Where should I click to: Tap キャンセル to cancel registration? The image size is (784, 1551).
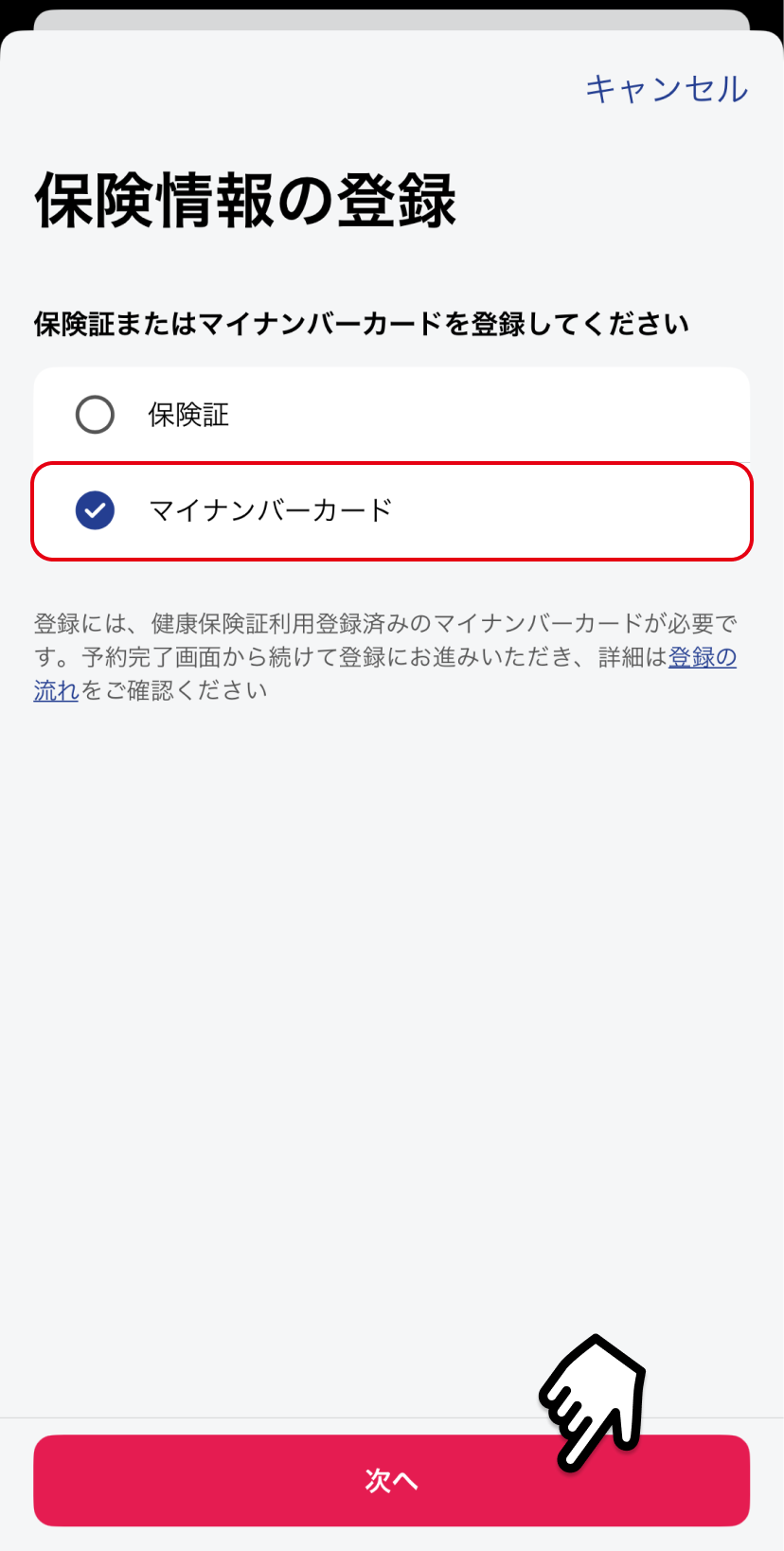667,89
